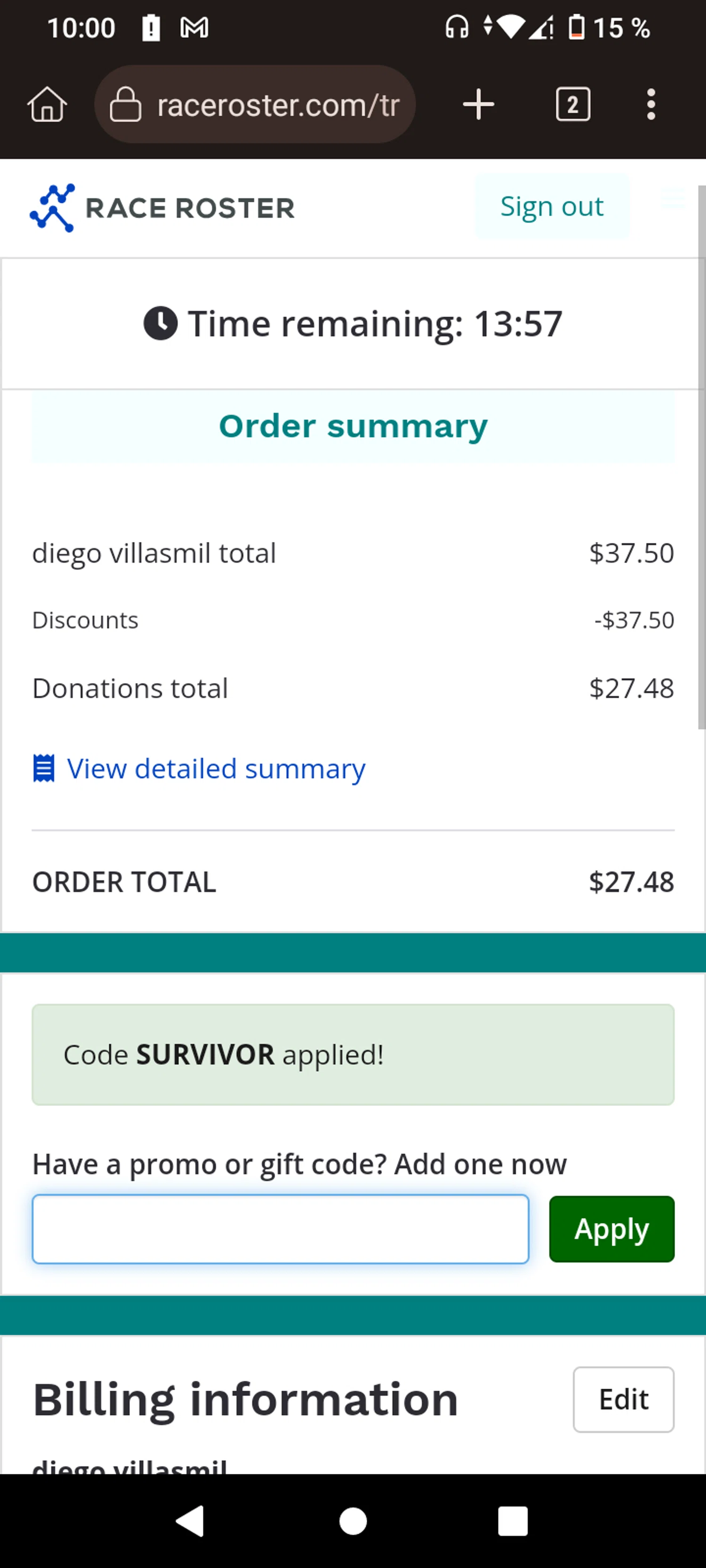
Task: Focus the promo or gift code field
Action: pos(280,1229)
